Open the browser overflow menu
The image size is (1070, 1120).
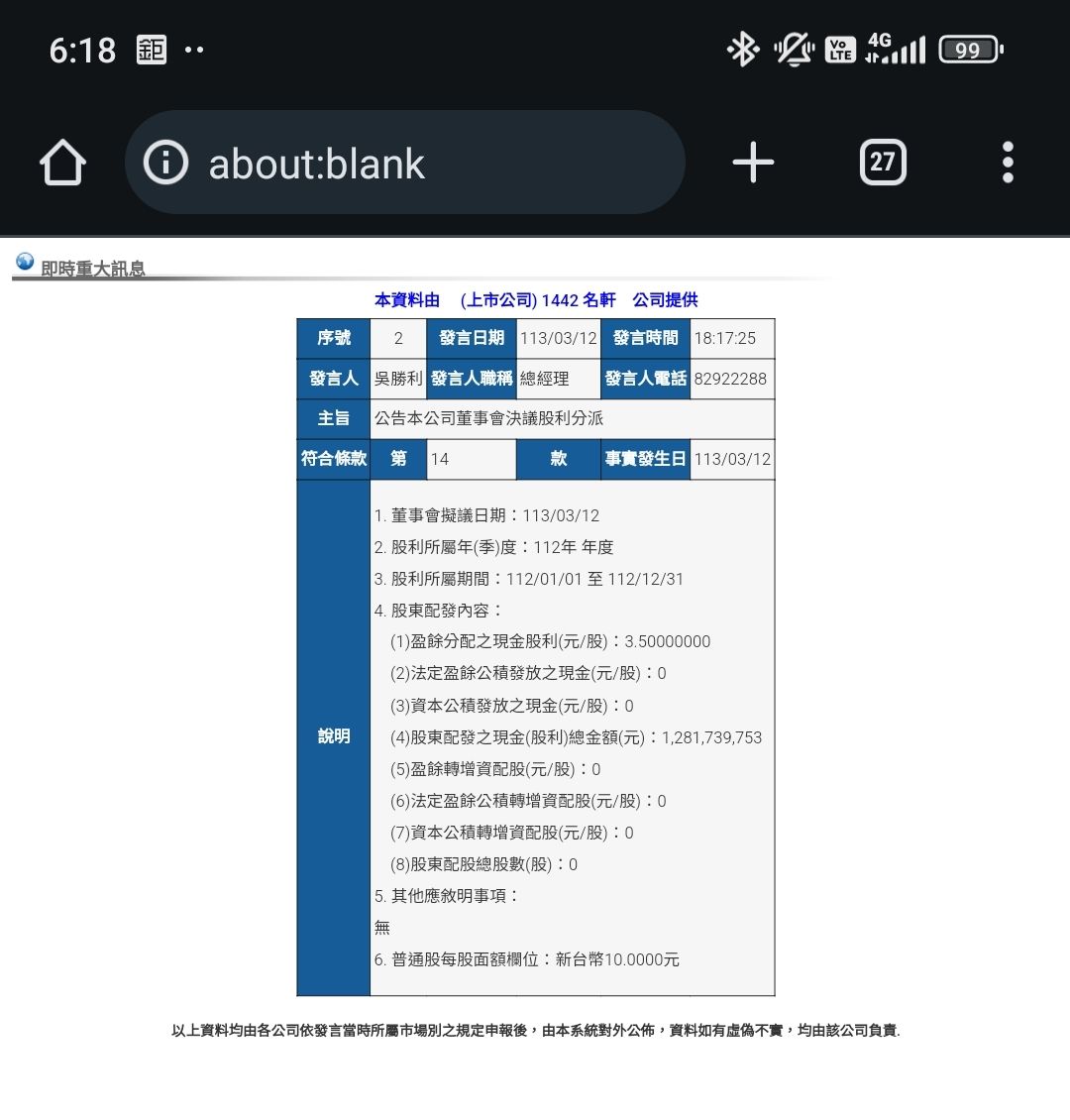pos(1008,163)
